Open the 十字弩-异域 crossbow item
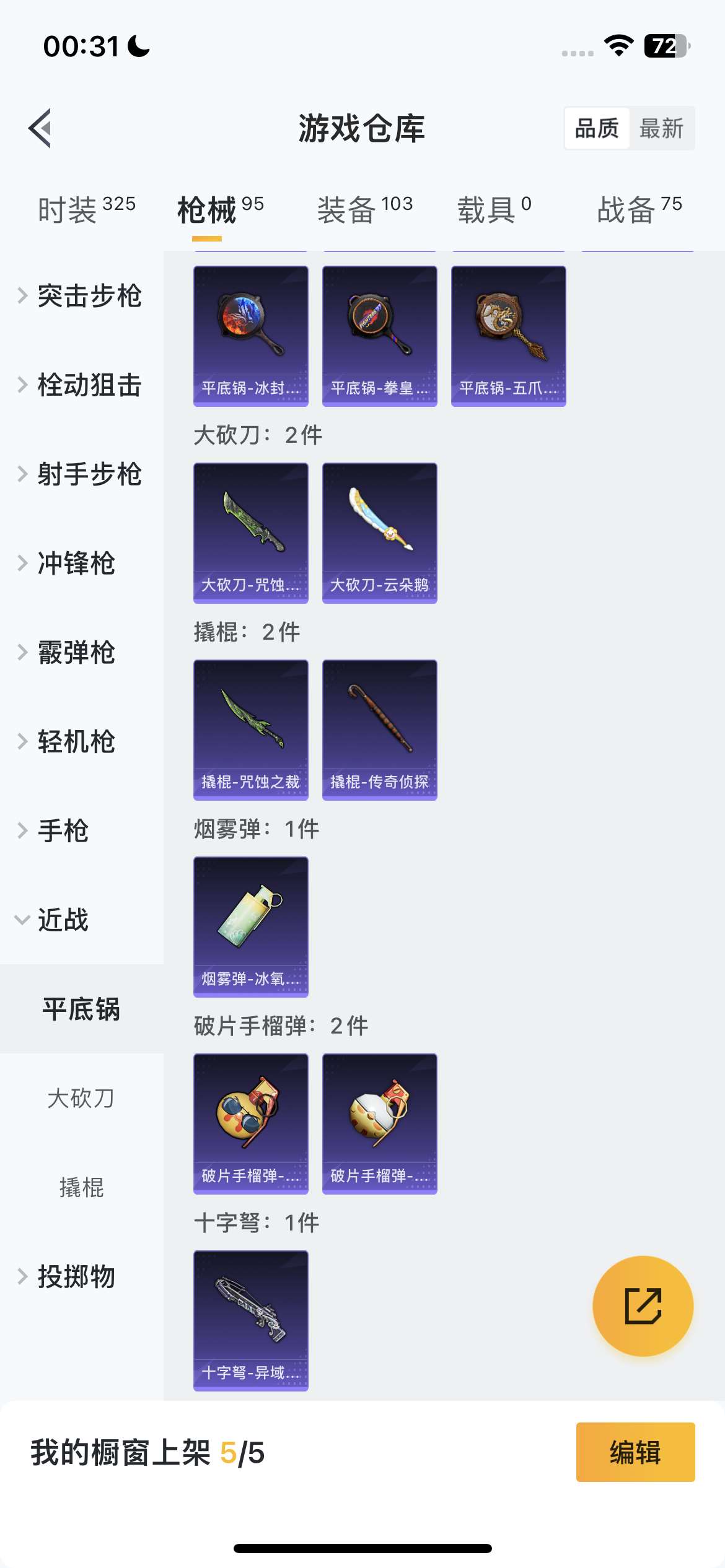This screenshot has width=725, height=1568. click(250, 1322)
